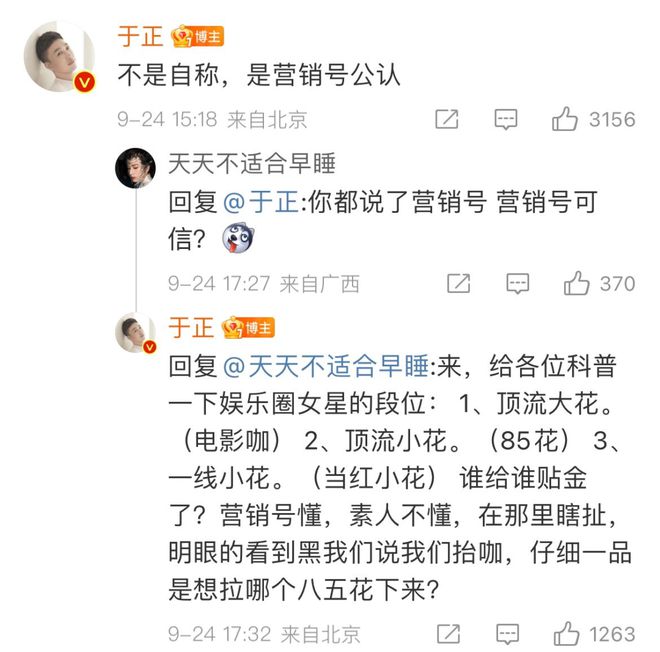Open 天天不适合早睡's avatar profile

[x=136, y=168]
